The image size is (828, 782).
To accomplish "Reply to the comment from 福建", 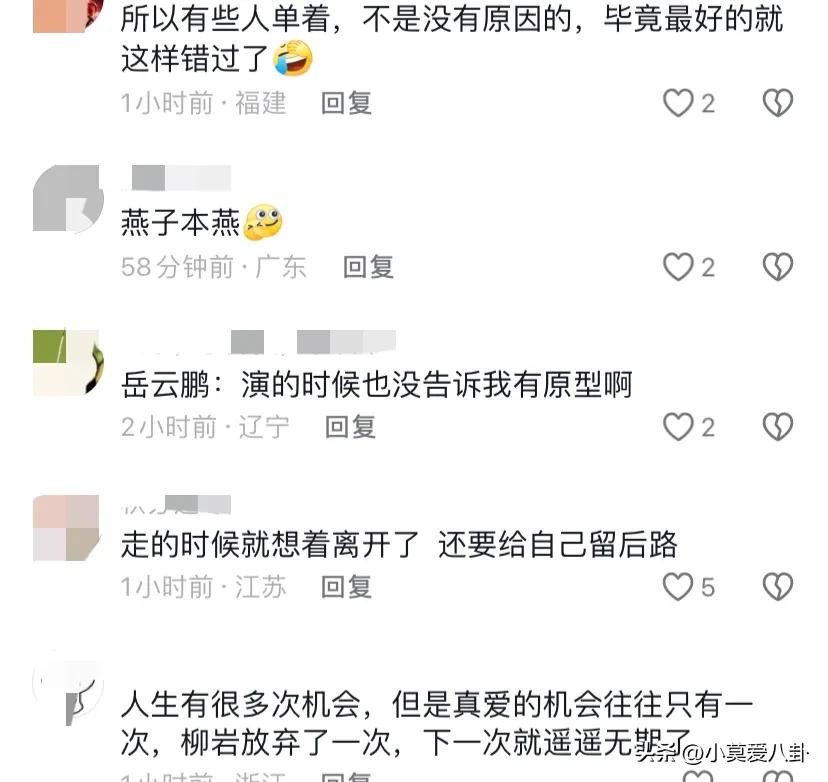I will click(x=346, y=103).
